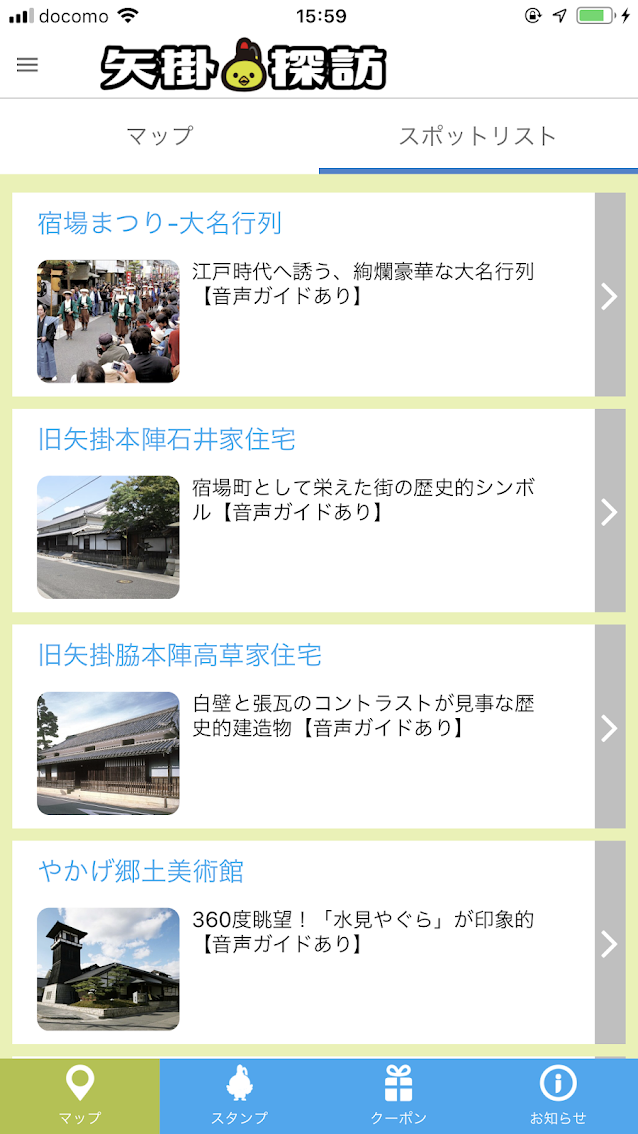Go to the スタンプ bottom tab
This screenshot has width=638, height=1134.
239,1096
